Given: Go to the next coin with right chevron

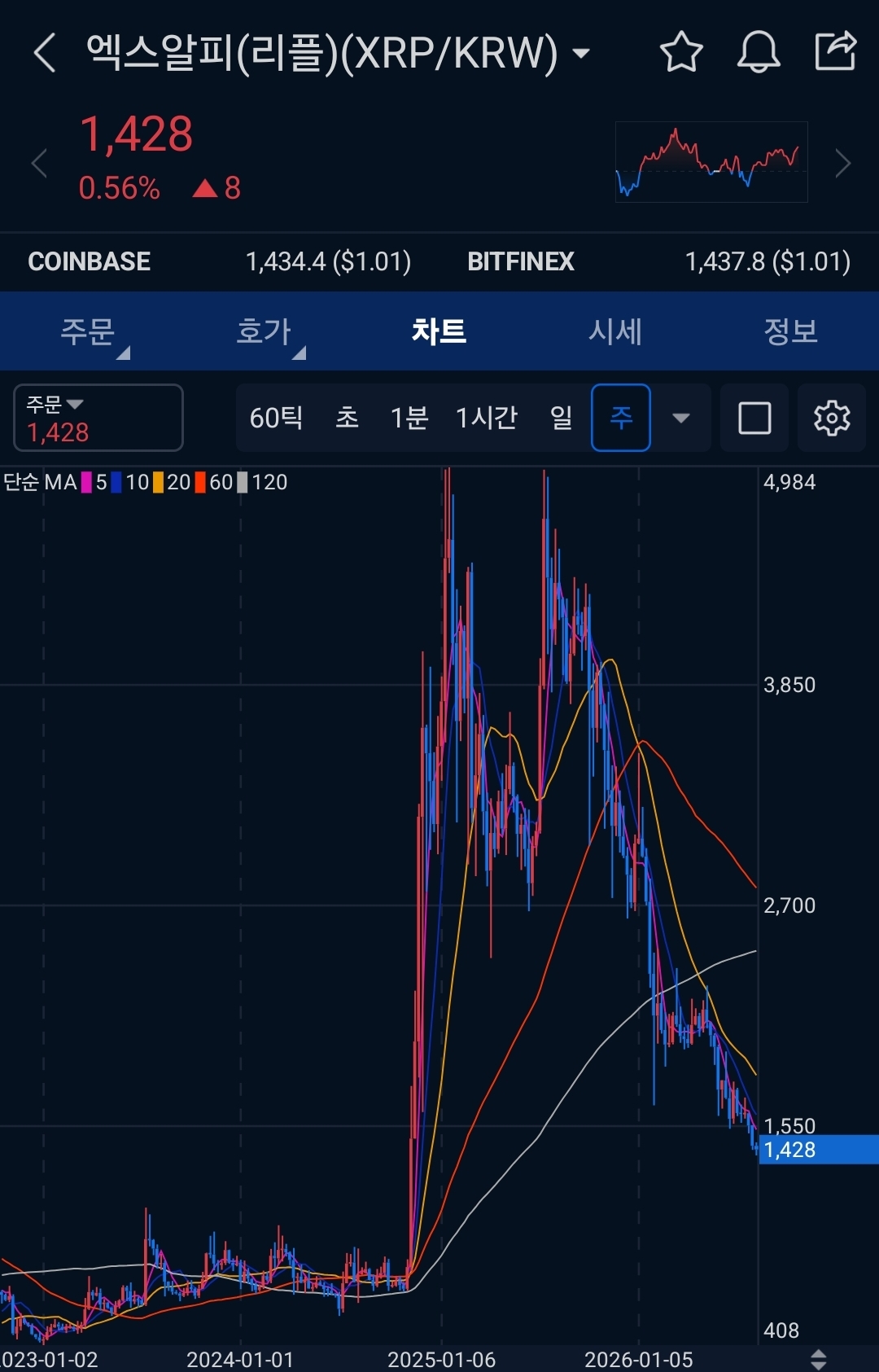Looking at the screenshot, I should click(x=843, y=164).
